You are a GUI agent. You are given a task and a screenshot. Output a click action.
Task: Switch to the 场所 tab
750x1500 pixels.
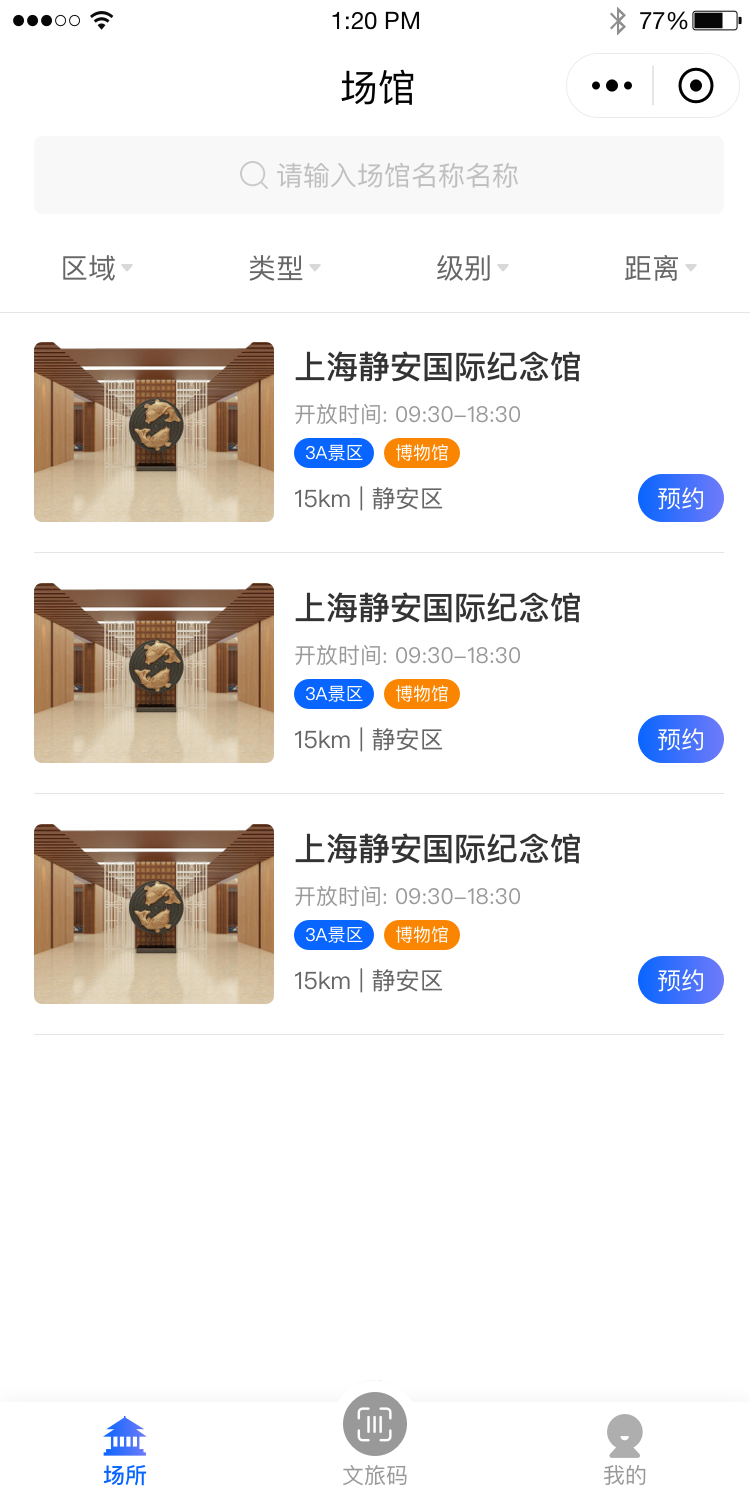(x=125, y=1450)
